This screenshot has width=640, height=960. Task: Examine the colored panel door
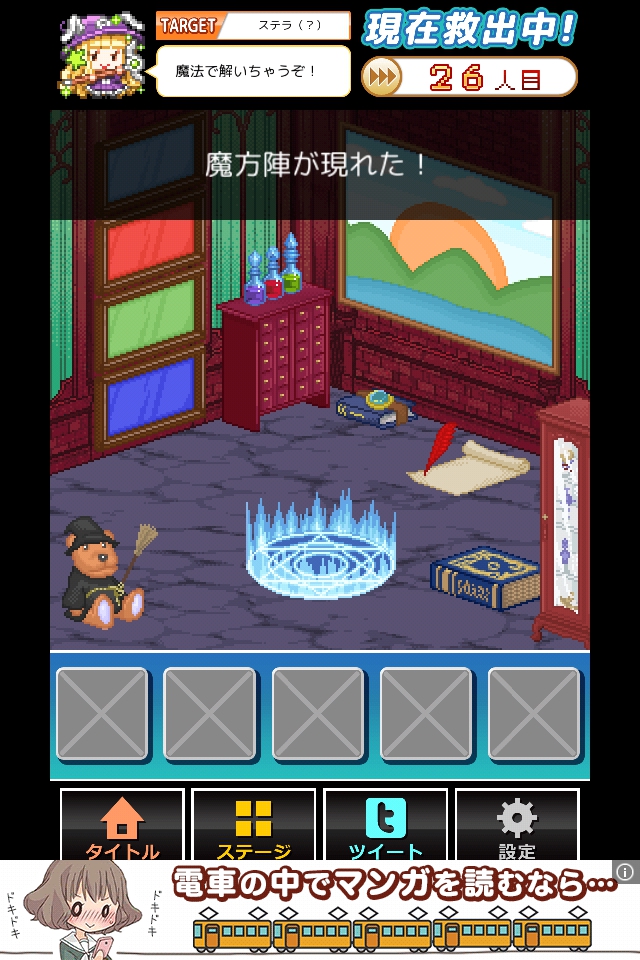pos(150,300)
